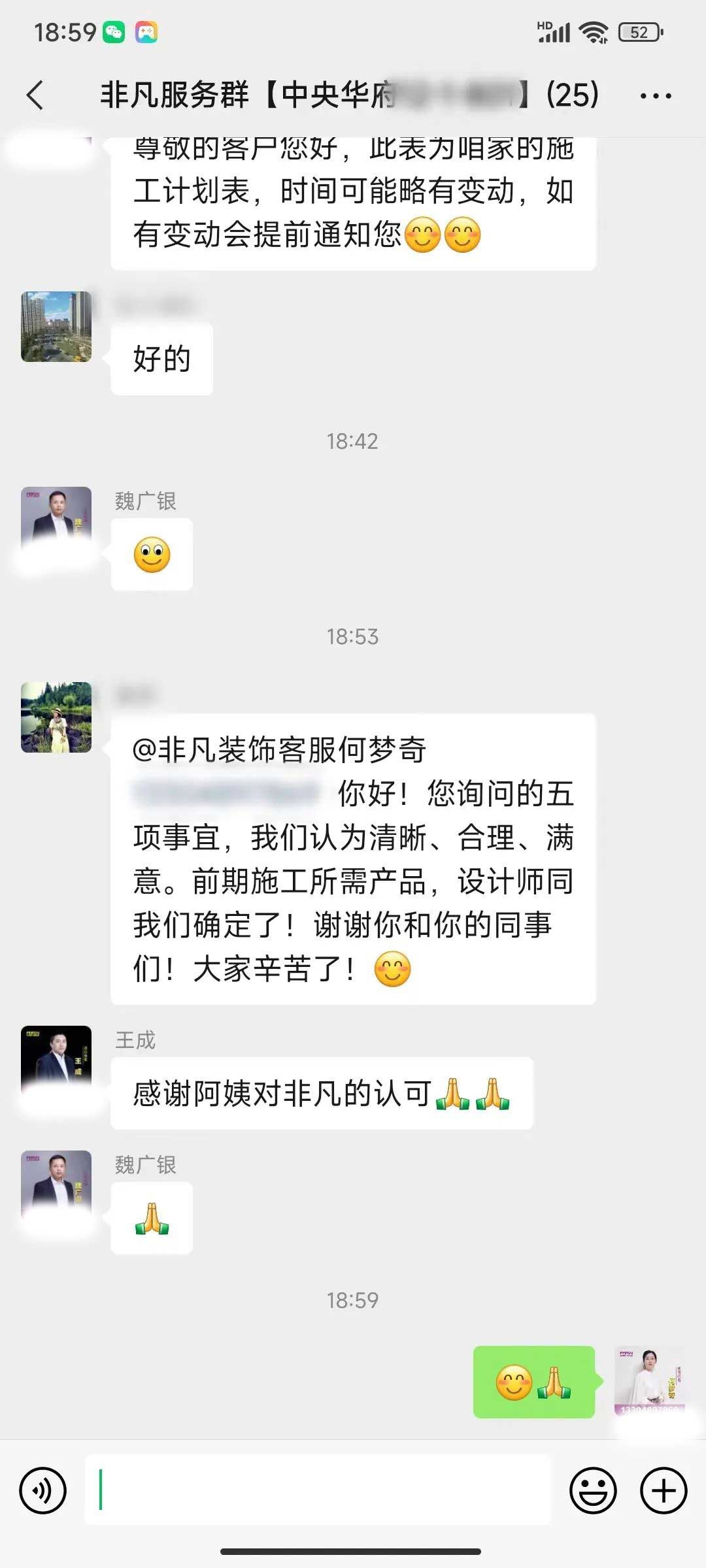Viewport: 706px width, 1568px height.
Task: View 王成's profile via his avatar
Action: click(x=56, y=1060)
